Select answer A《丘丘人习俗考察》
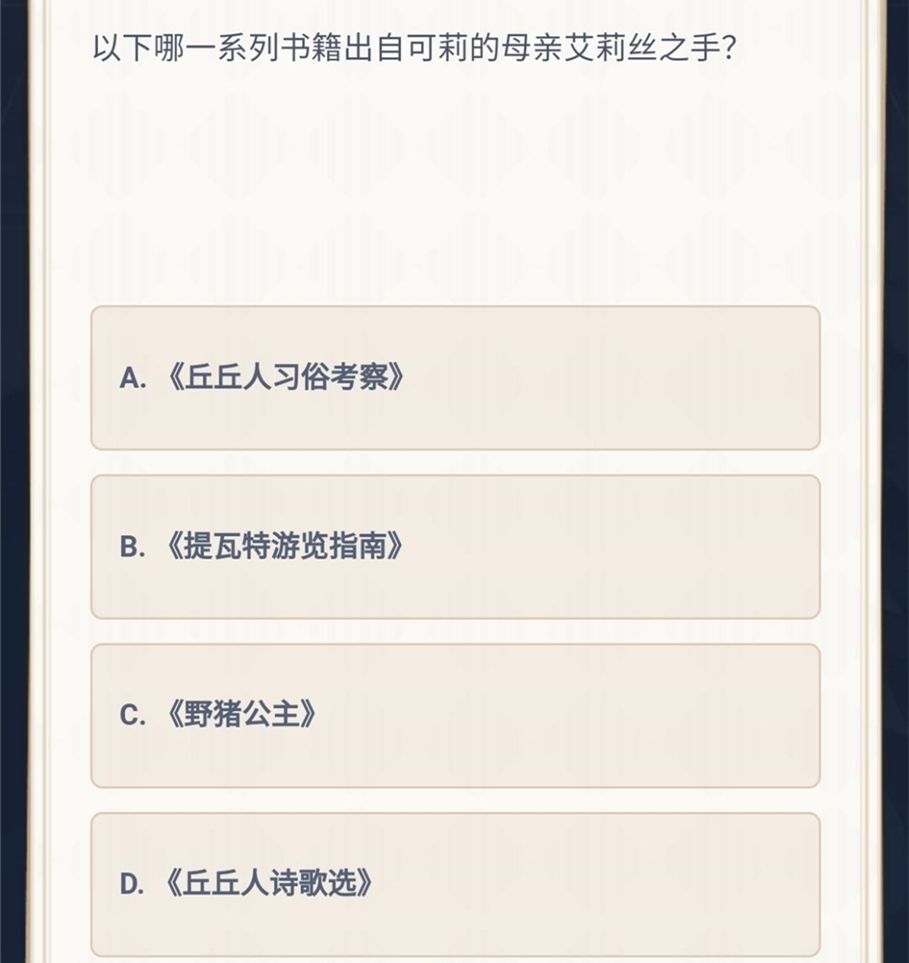The image size is (909, 963). [x=455, y=378]
